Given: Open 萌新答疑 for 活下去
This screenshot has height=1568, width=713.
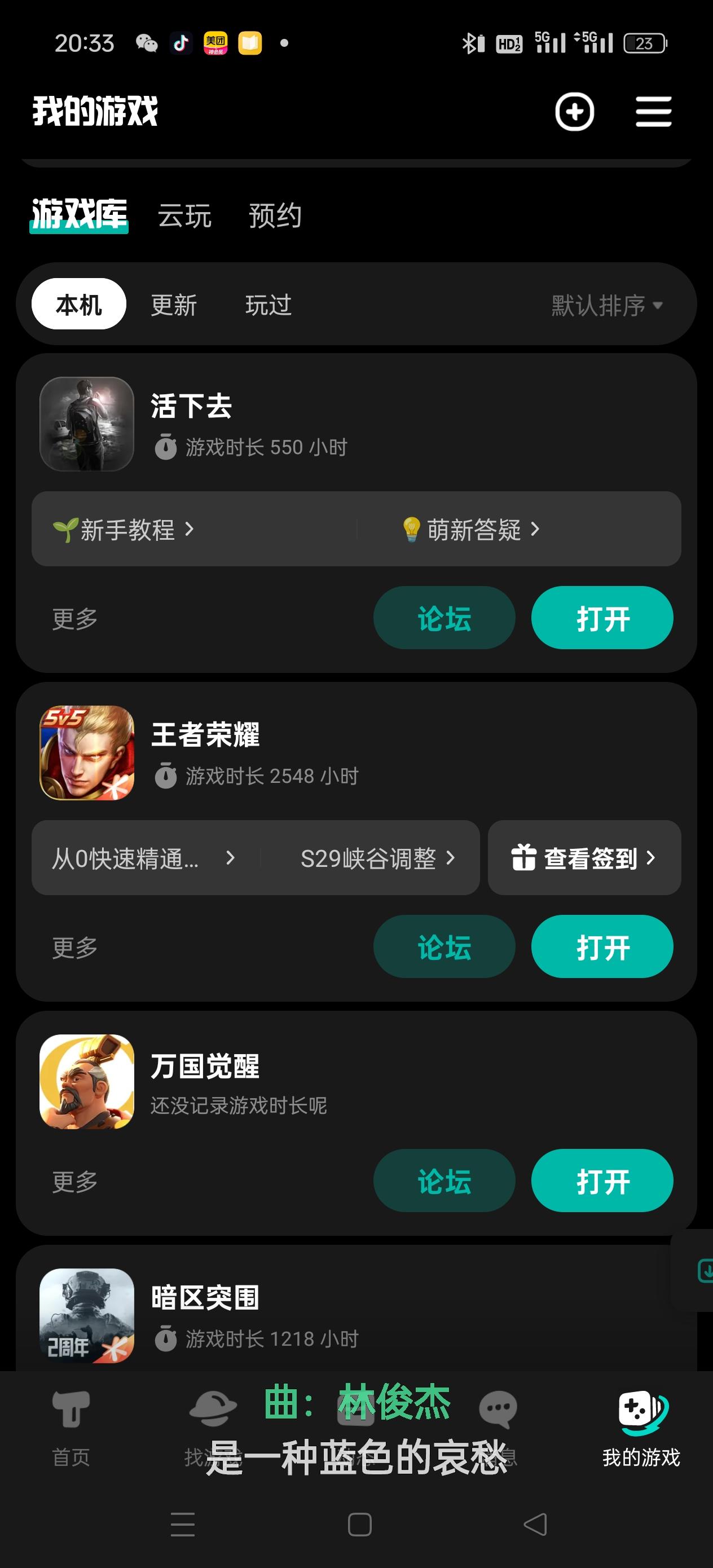Looking at the screenshot, I should click(x=471, y=530).
